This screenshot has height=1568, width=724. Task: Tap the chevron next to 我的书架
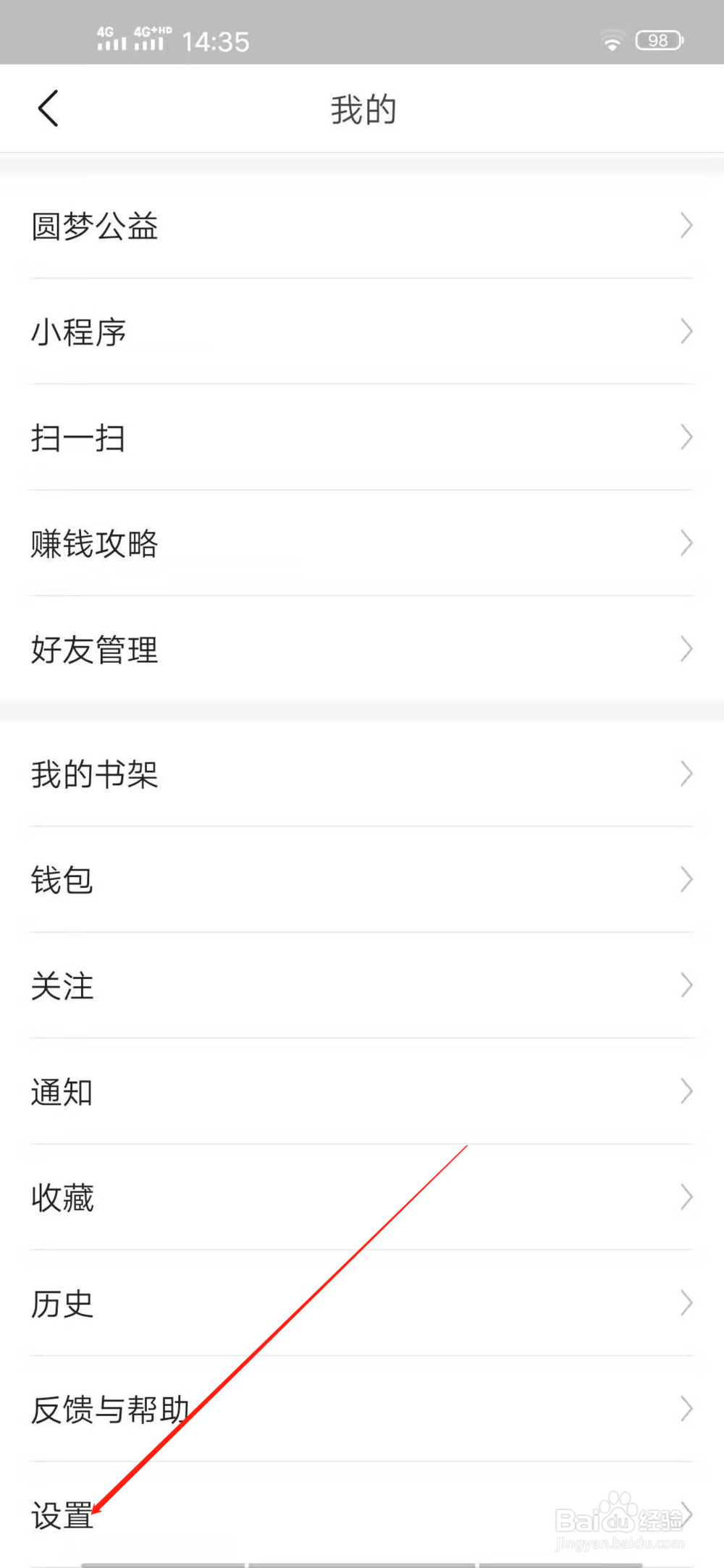686,774
